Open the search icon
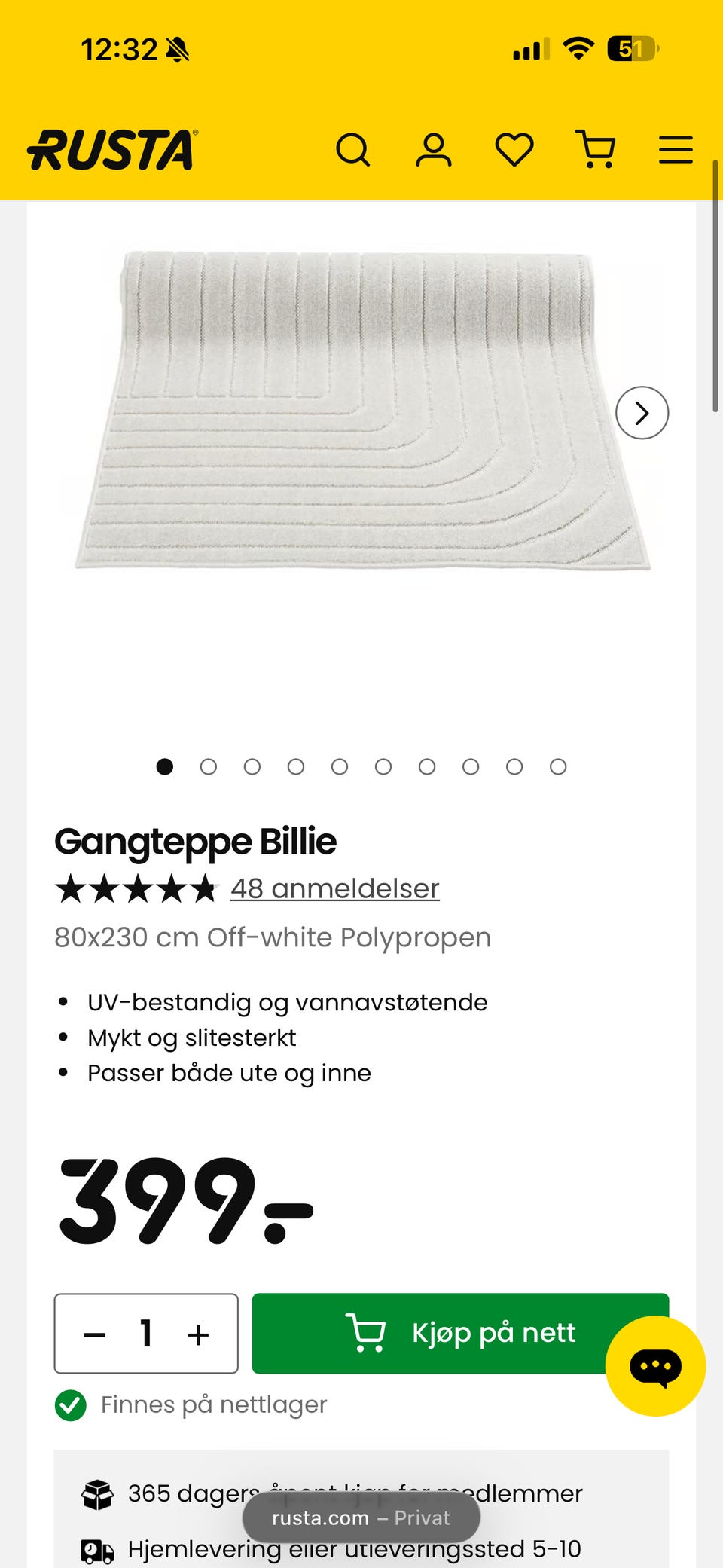 353,149
